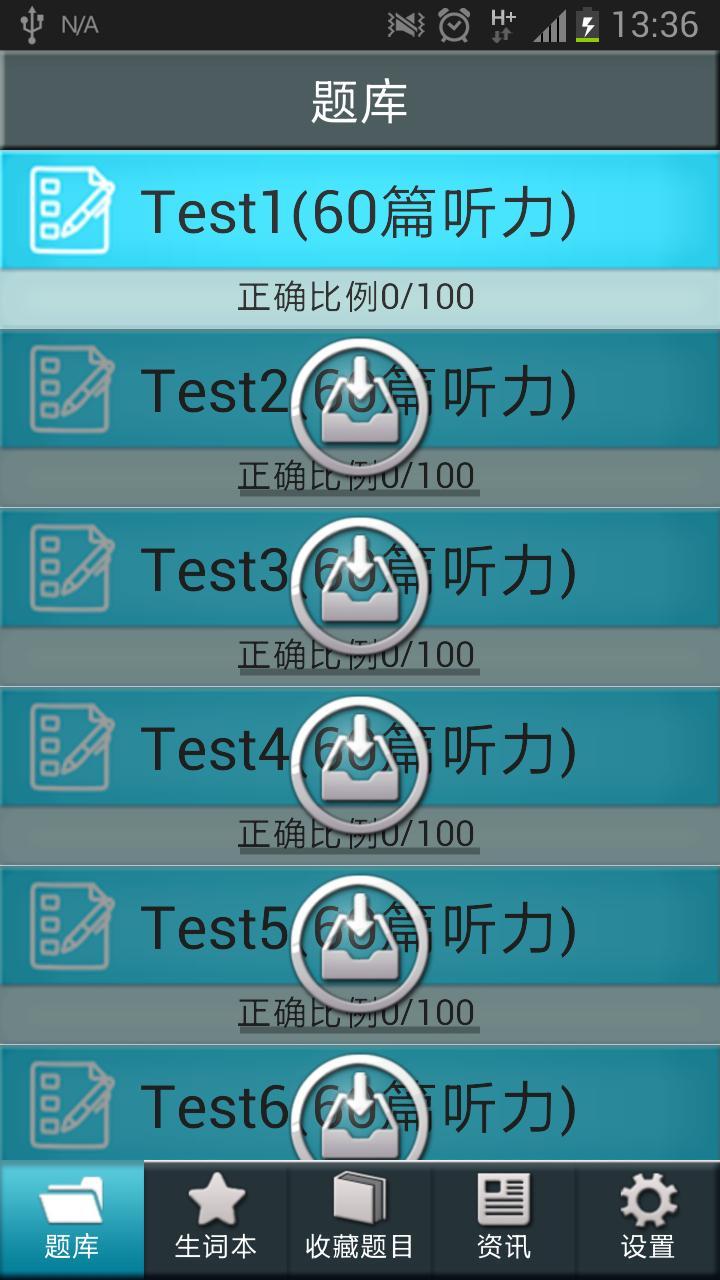Open the 收藏题目 tab

[x=360, y=1220]
